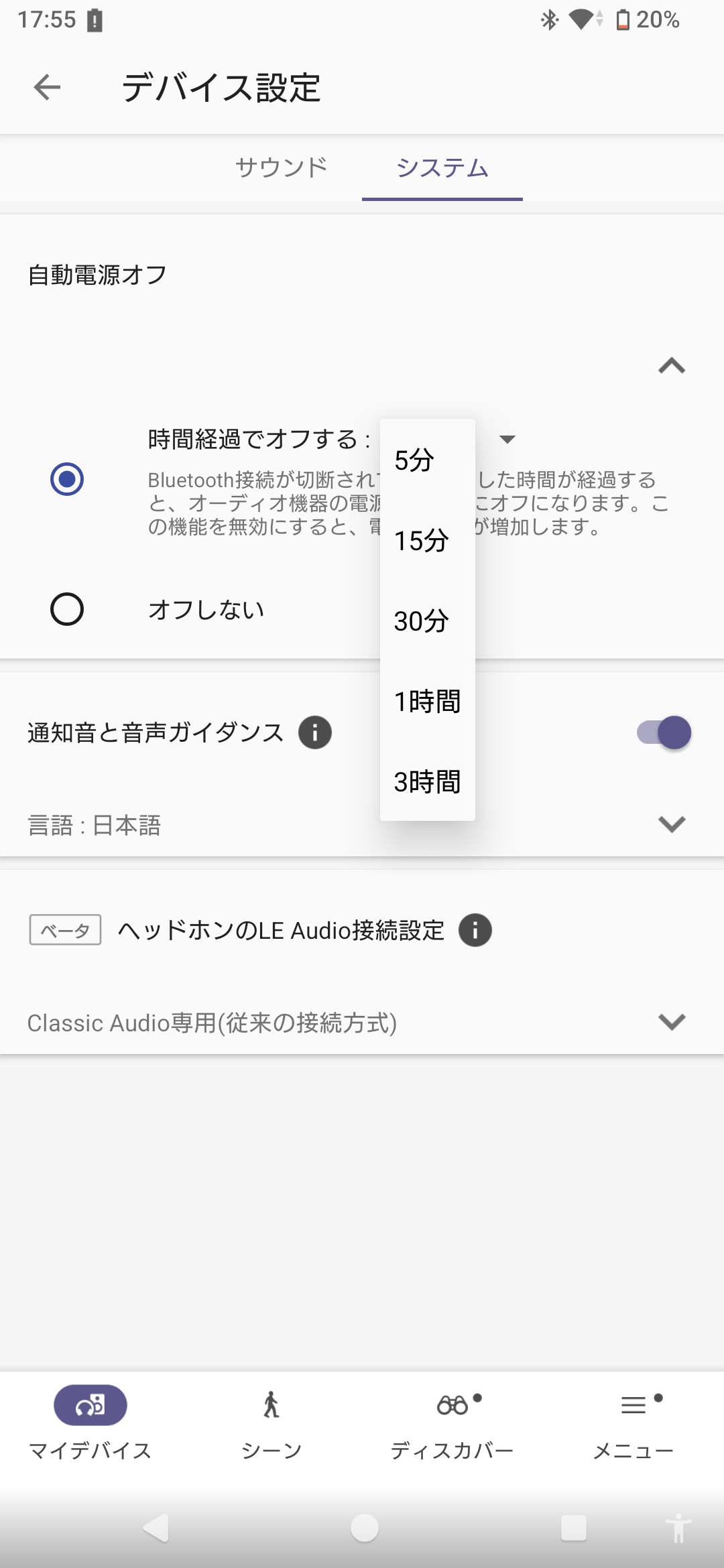Open info about ヘッドホンのLE Audio接続設定
Screen dimensions: 724x1568
(x=475, y=930)
